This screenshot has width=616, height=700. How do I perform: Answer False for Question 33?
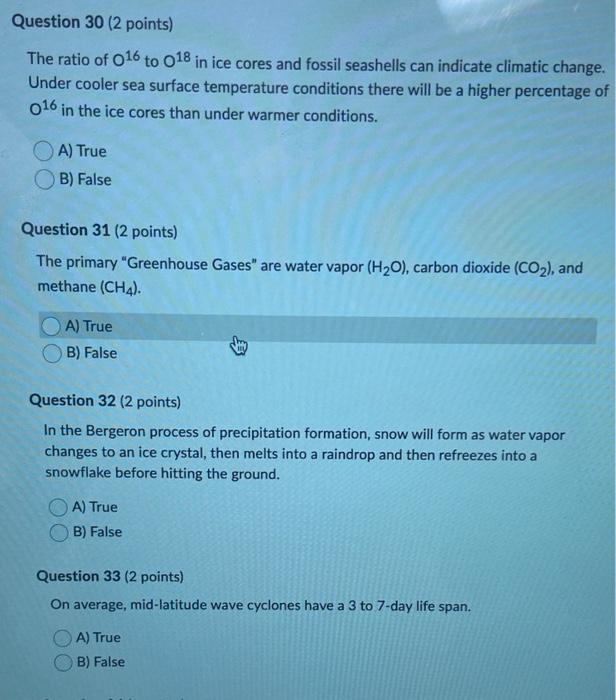pyautogui.click(x=63, y=662)
